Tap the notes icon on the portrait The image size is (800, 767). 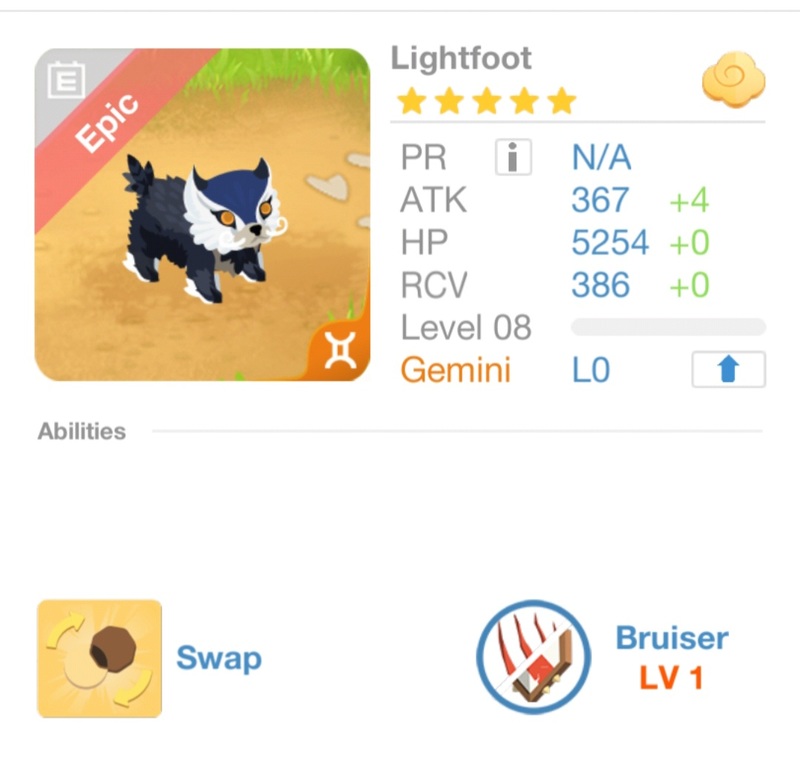(x=65, y=80)
